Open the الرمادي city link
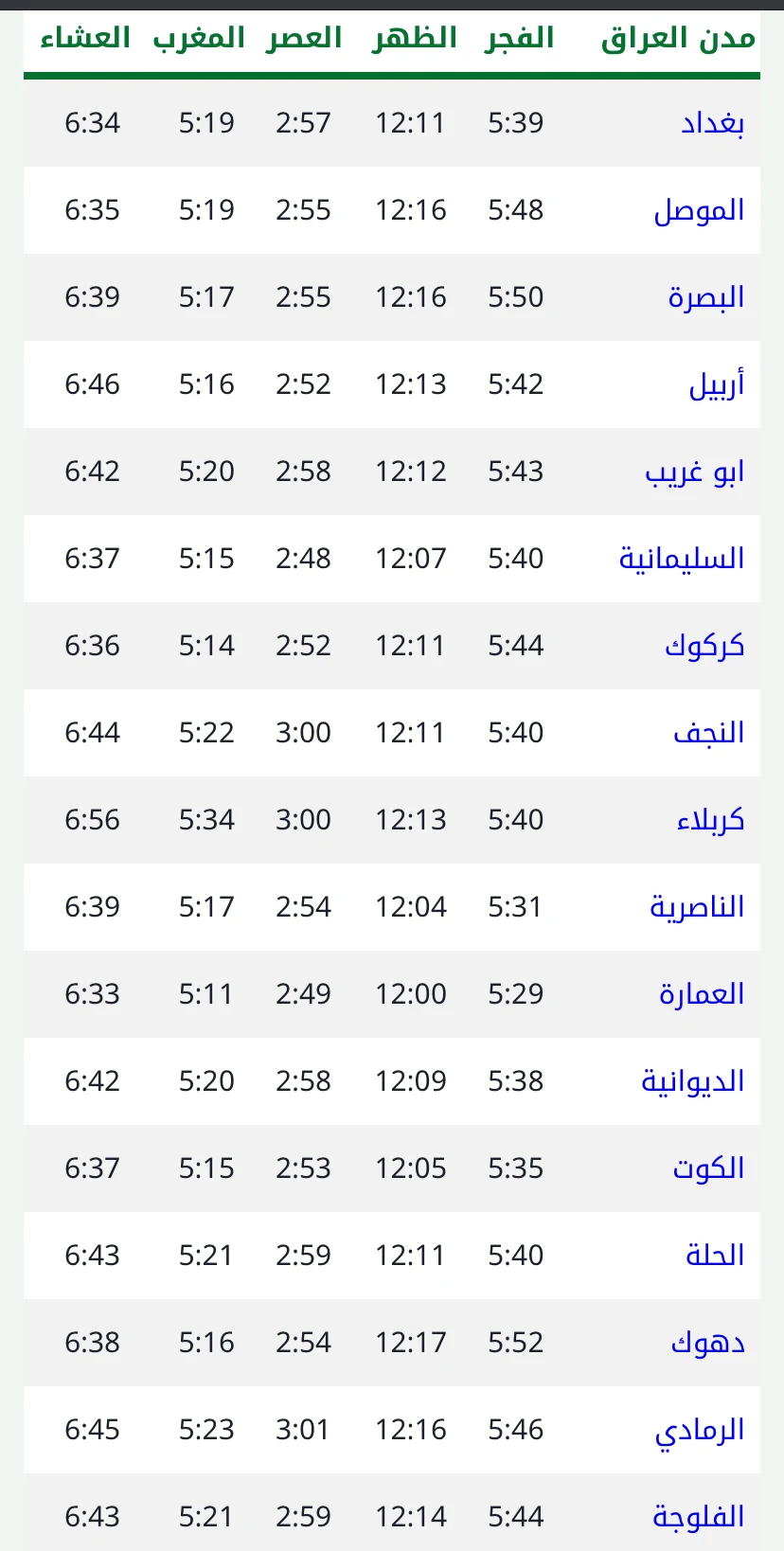784x1551 pixels. pos(700,1431)
